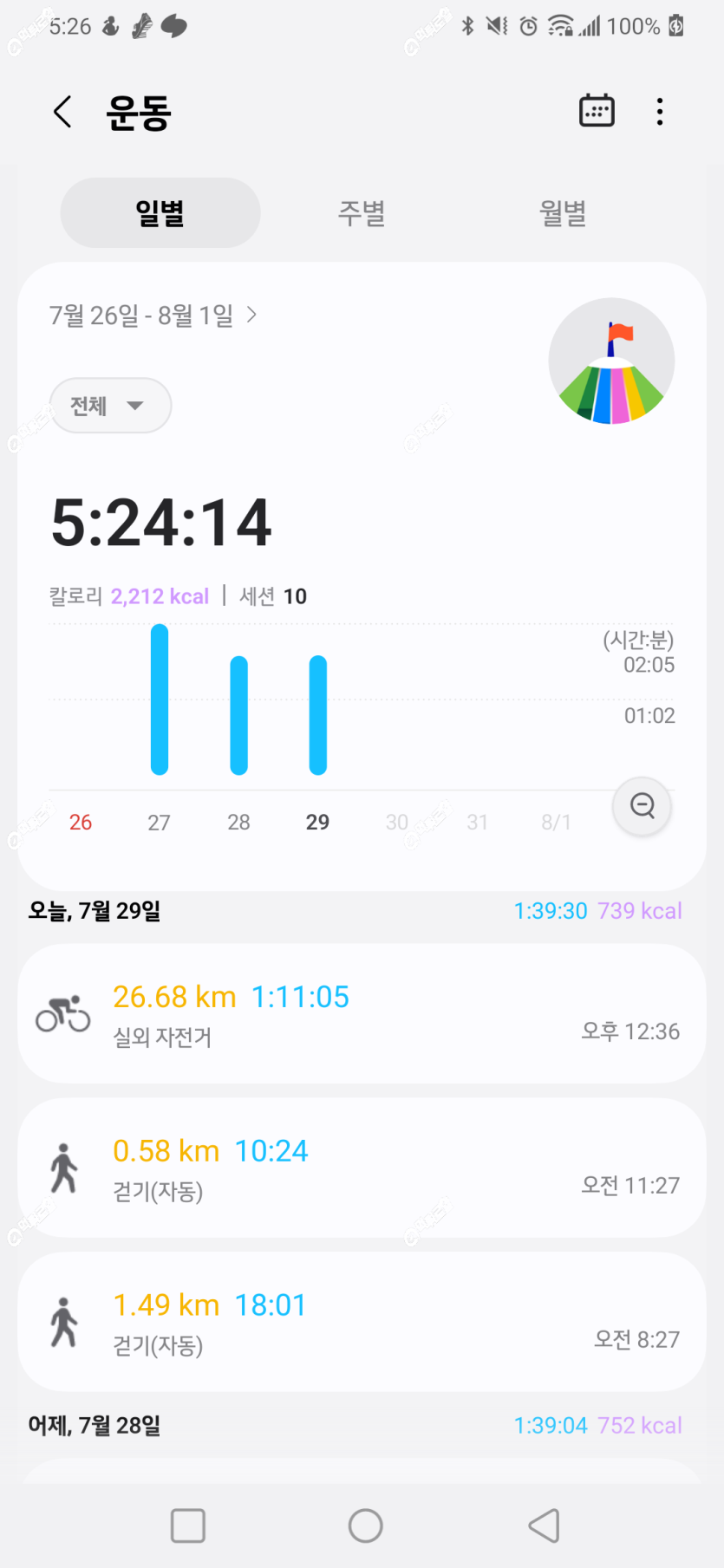The width and height of the screenshot is (724, 1568).
Task: Open recent apps from the navigation bar
Action: click(x=188, y=1526)
